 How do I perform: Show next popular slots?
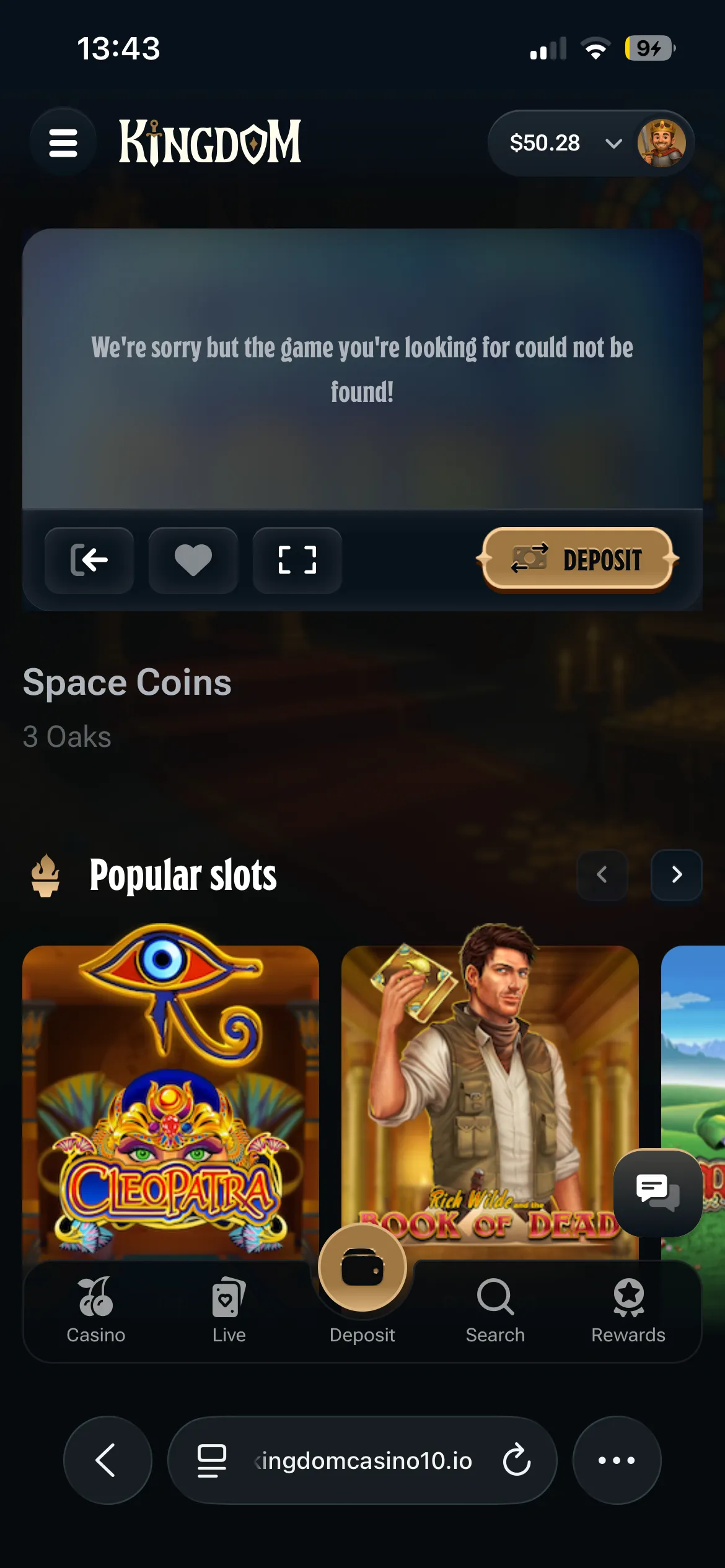tap(676, 874)
